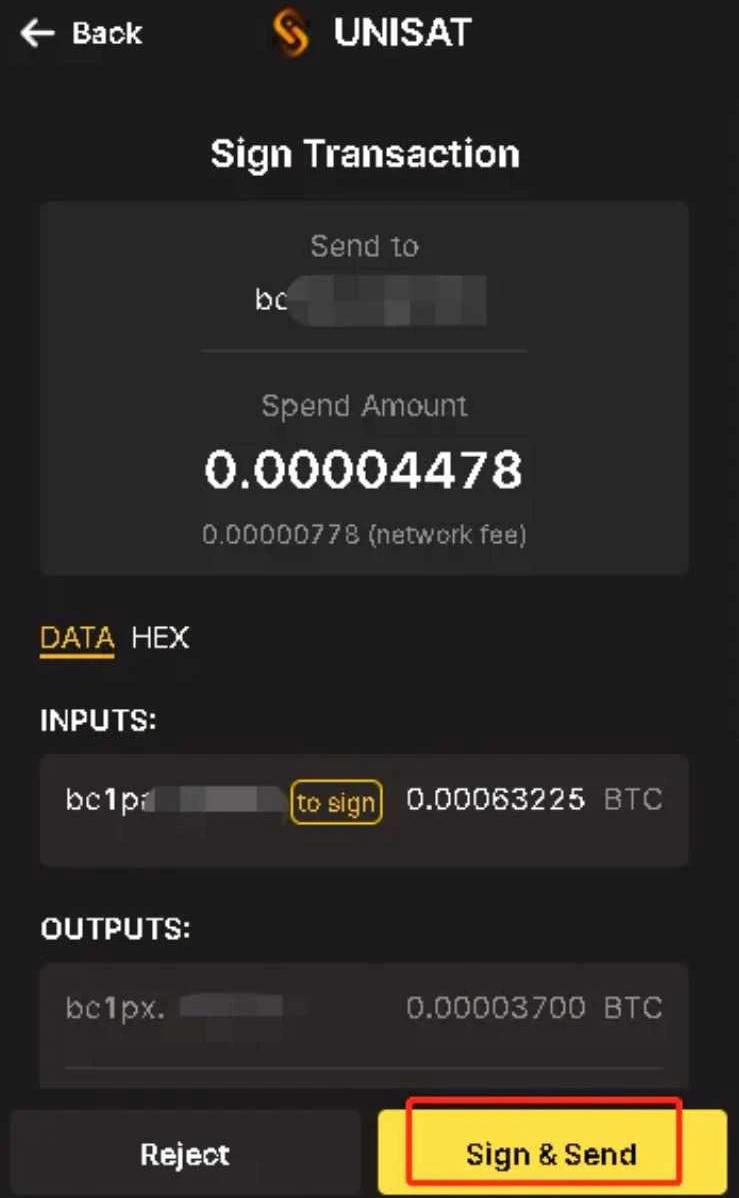This screenshot has height=1198, width=739.
Task: Confirm with Sign & Send
Action: pos(551,1153)
